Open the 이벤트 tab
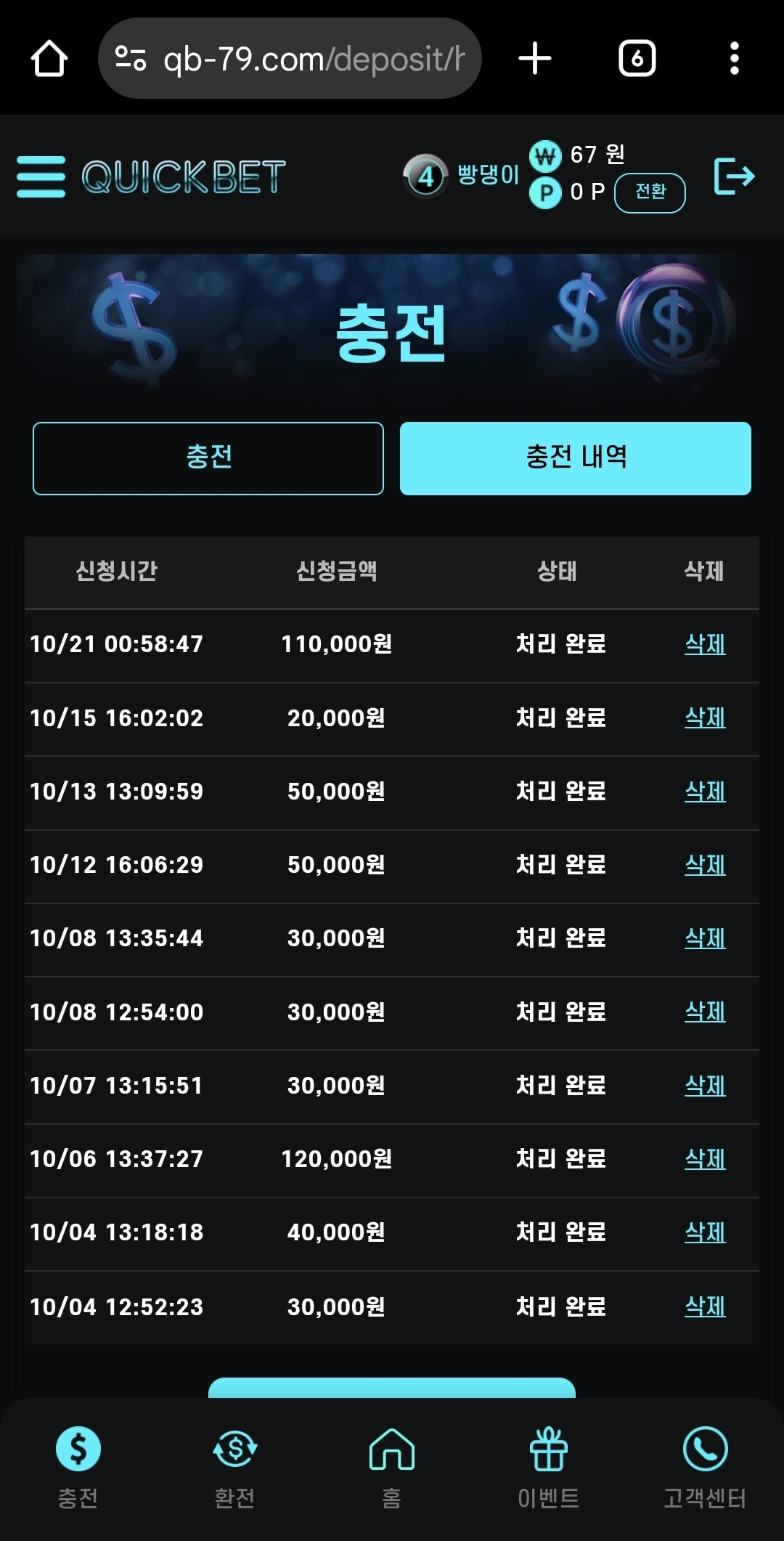Screen dimensions: 784x1541 [x=548, y=1463]
